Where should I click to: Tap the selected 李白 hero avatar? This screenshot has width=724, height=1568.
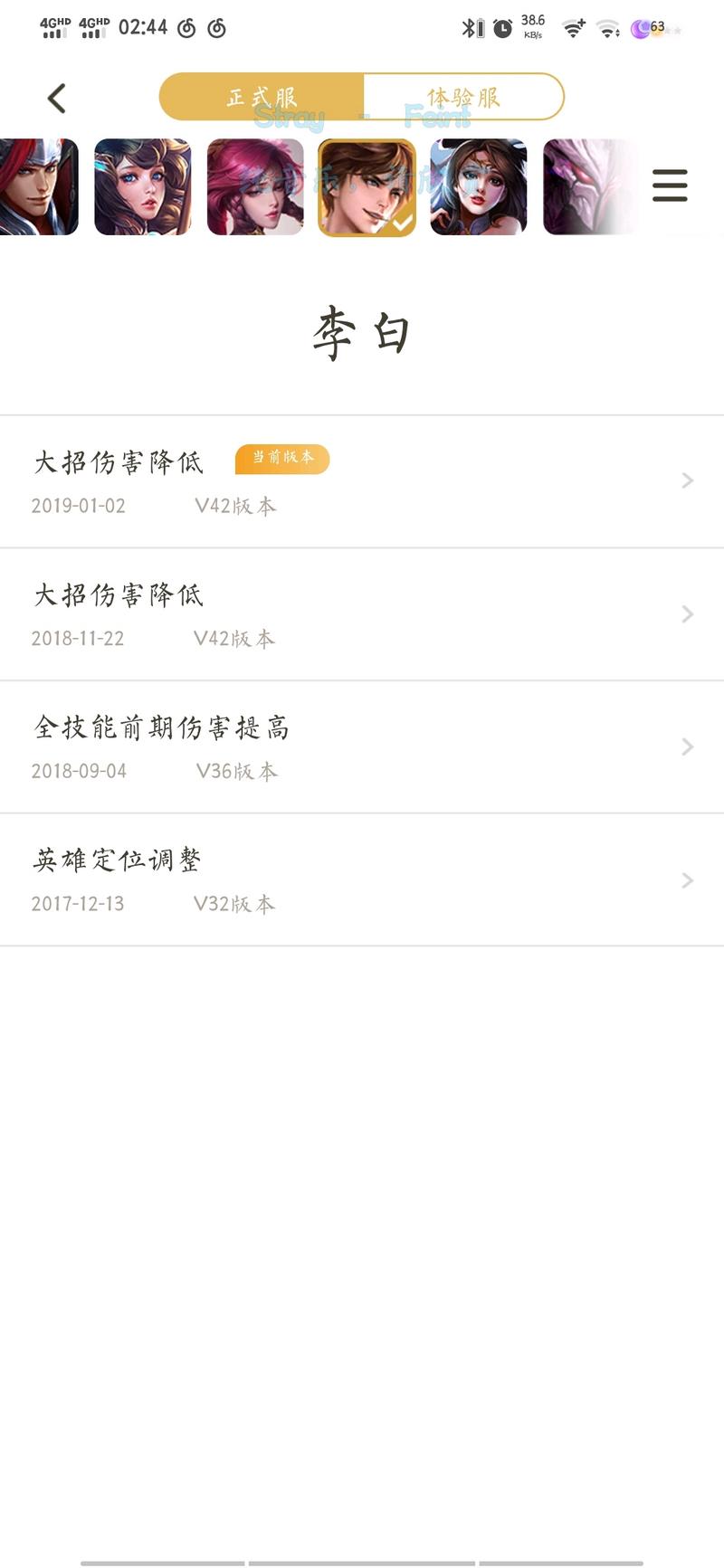pyautogui.click(x=367, y=187)
